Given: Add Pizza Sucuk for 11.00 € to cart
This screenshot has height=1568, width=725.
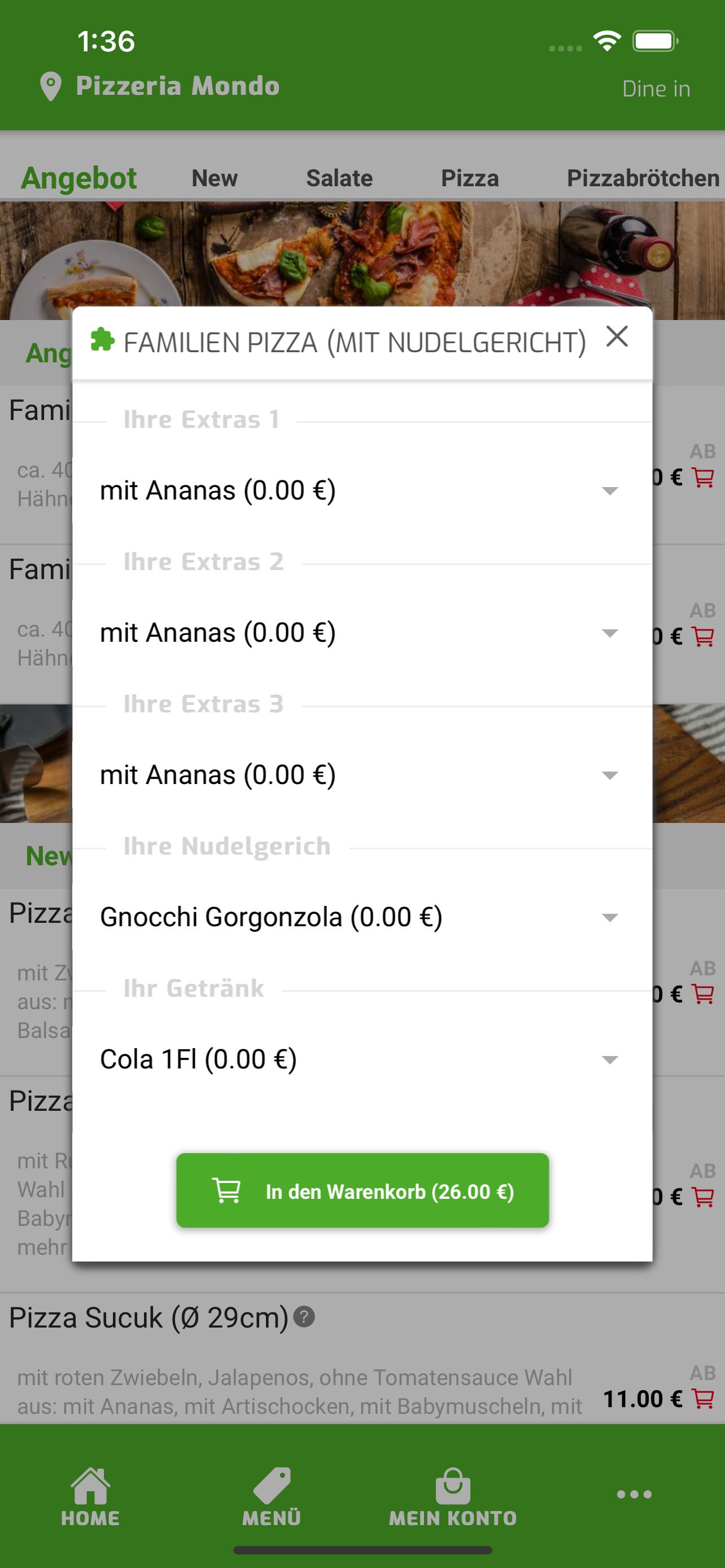Looking at the screenshot, I should [x=703, y=1399].
